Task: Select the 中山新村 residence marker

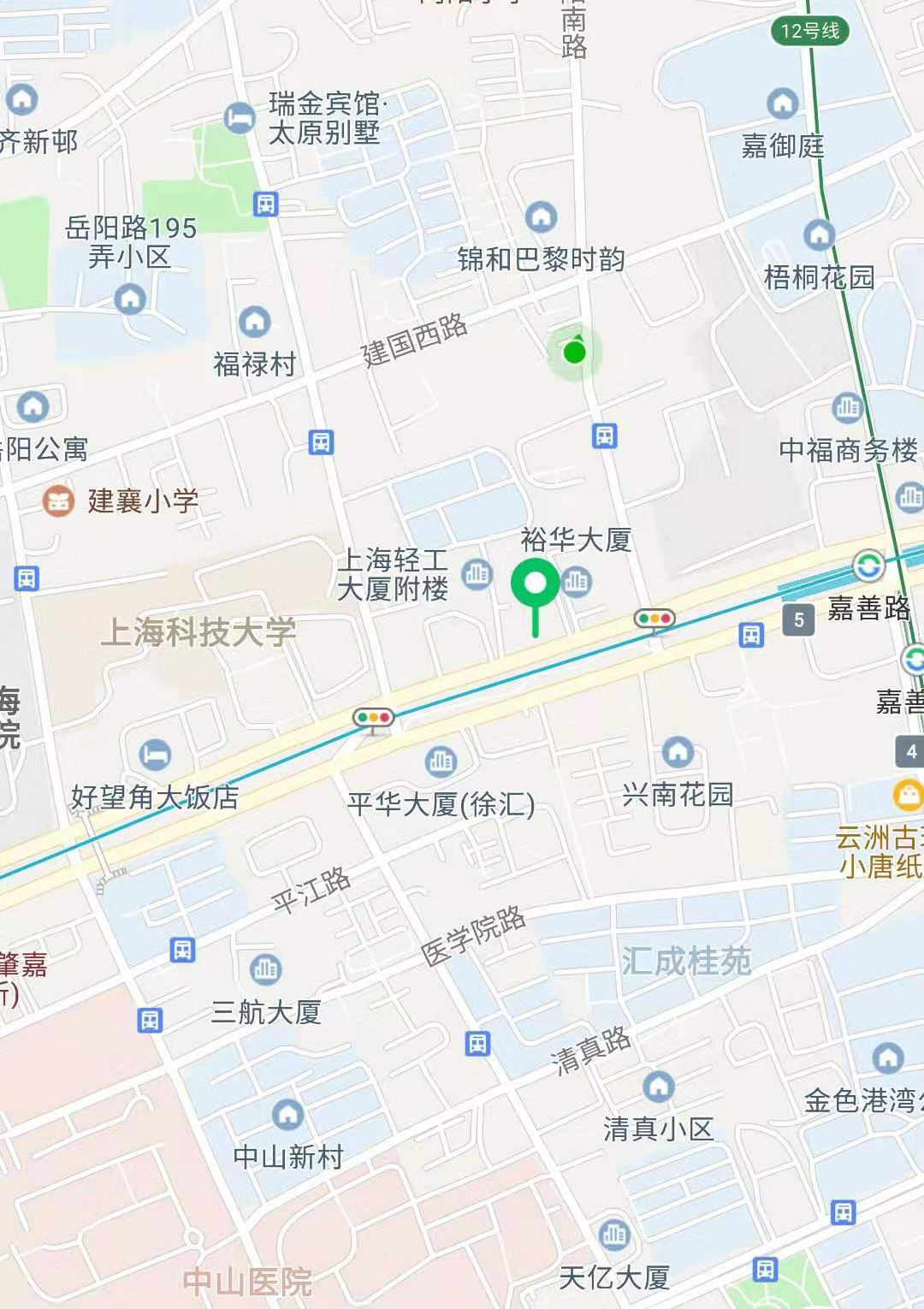Action: coord(287,1114)
